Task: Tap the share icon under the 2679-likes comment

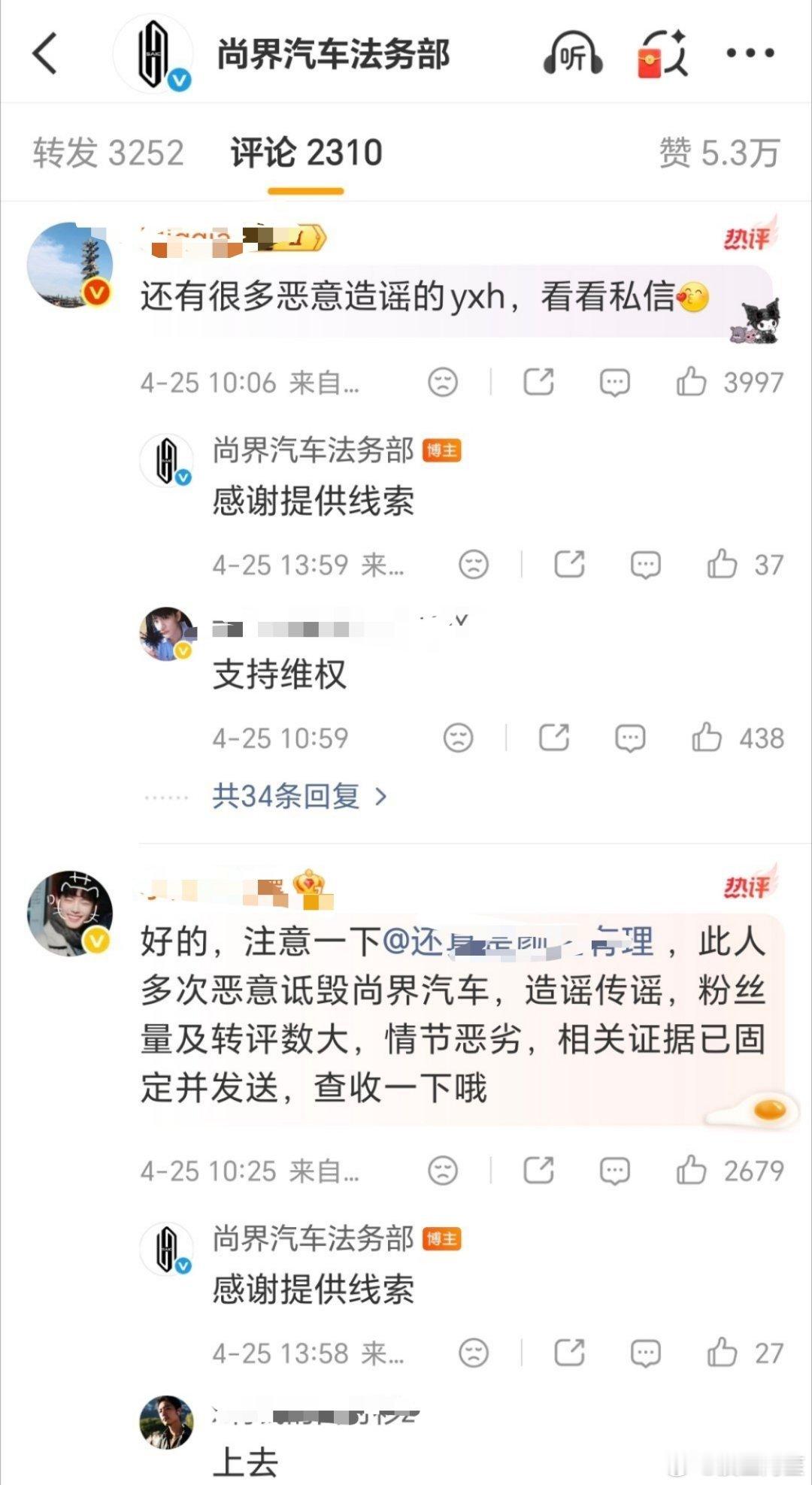Action: (539, 1170)
